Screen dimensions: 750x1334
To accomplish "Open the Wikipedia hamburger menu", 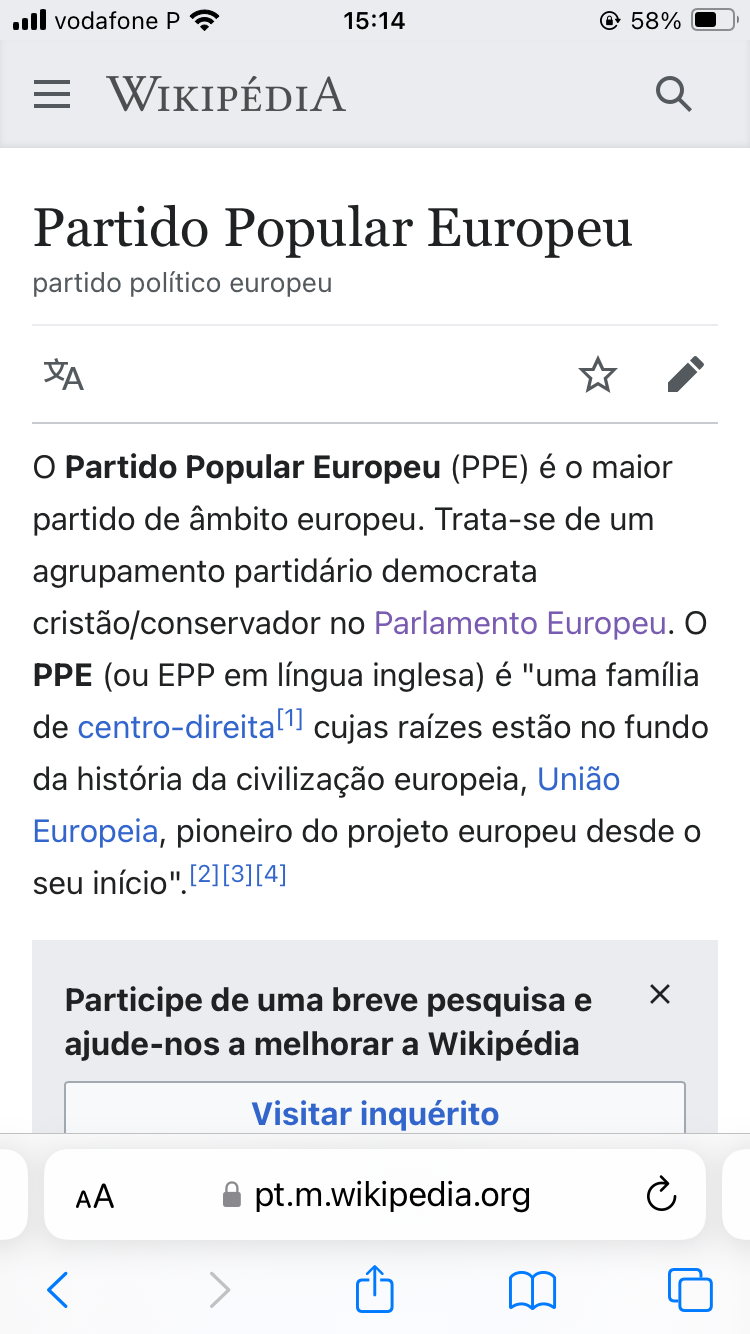I will click(52, 95).
